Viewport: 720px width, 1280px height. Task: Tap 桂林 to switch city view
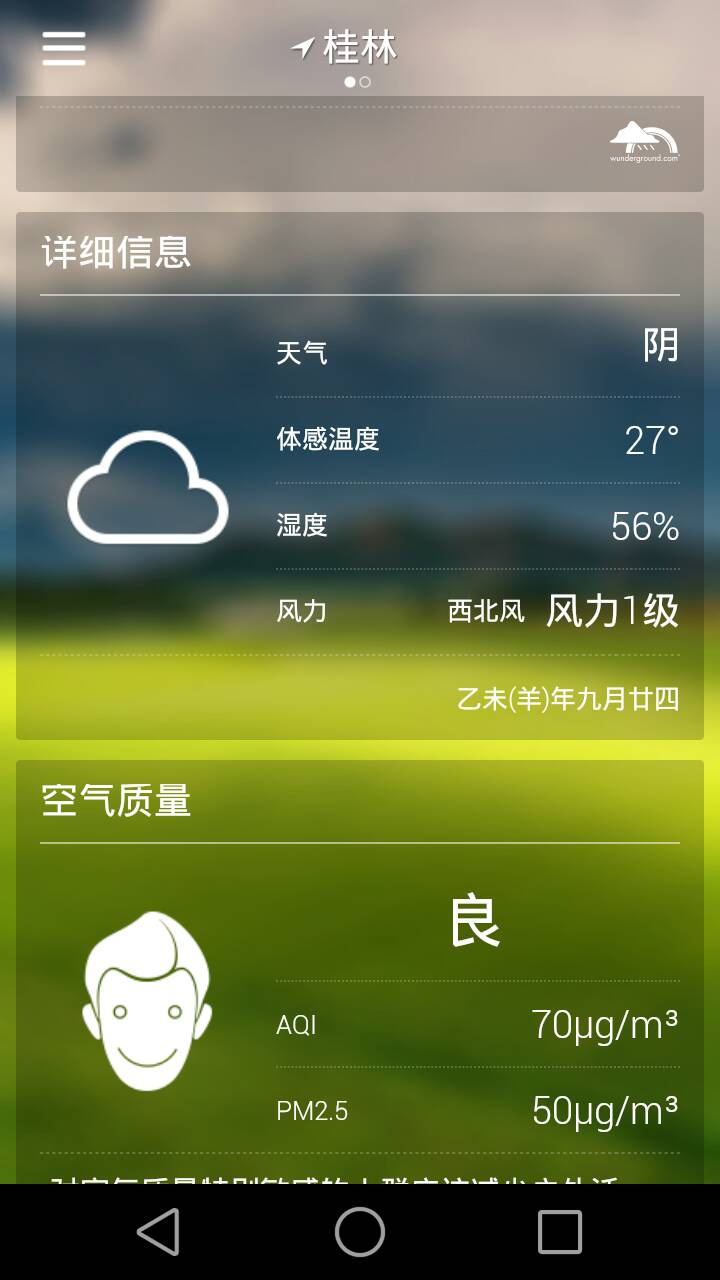point(360,46)
